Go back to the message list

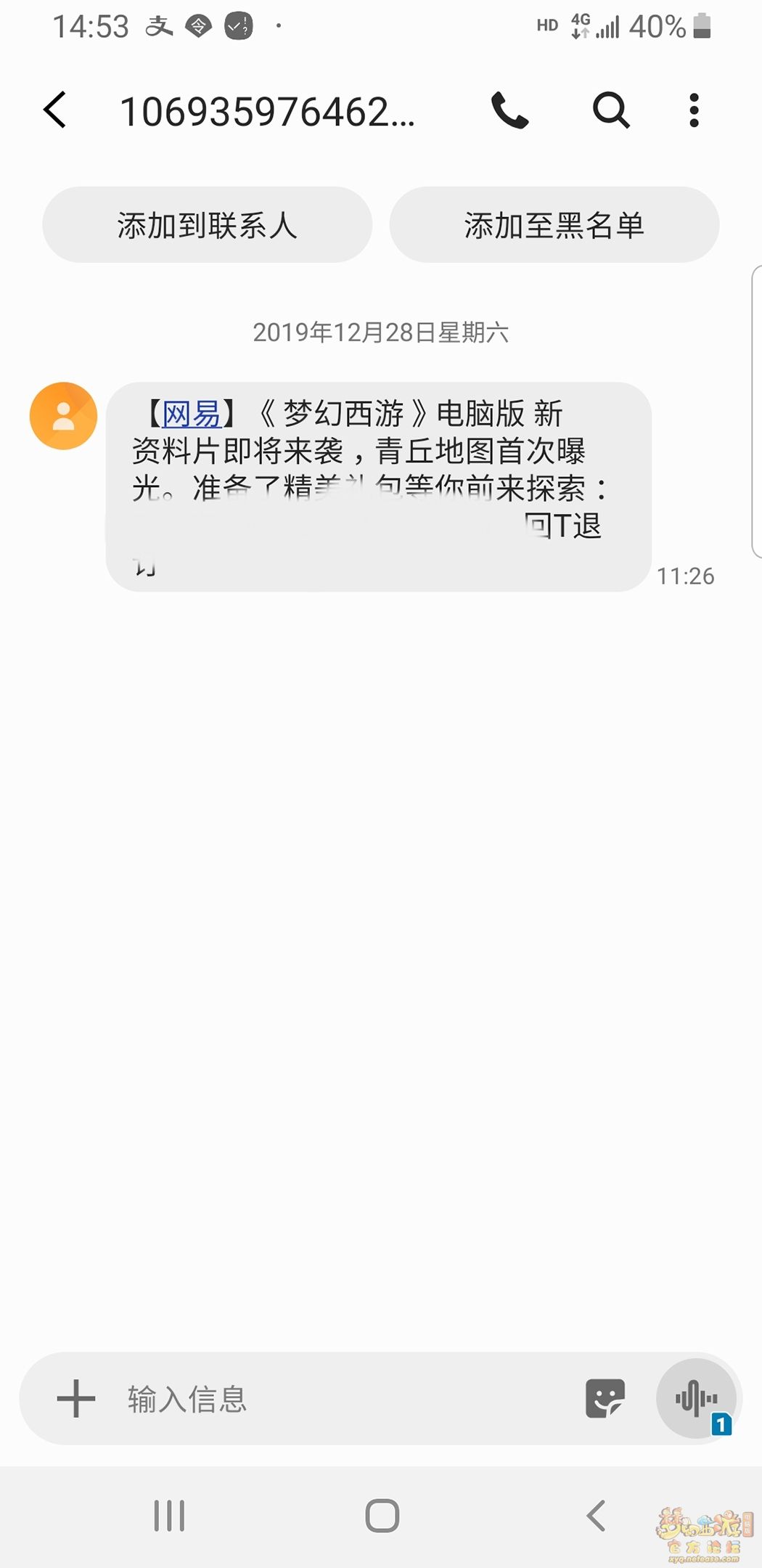55,110
